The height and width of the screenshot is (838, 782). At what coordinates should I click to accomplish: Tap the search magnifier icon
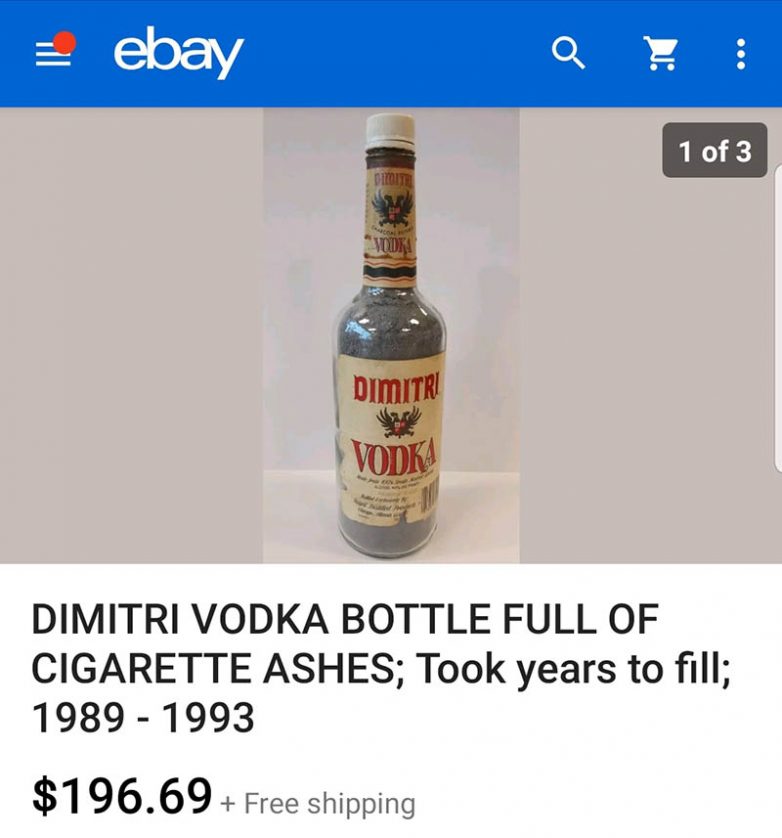(x=568, y=54)
